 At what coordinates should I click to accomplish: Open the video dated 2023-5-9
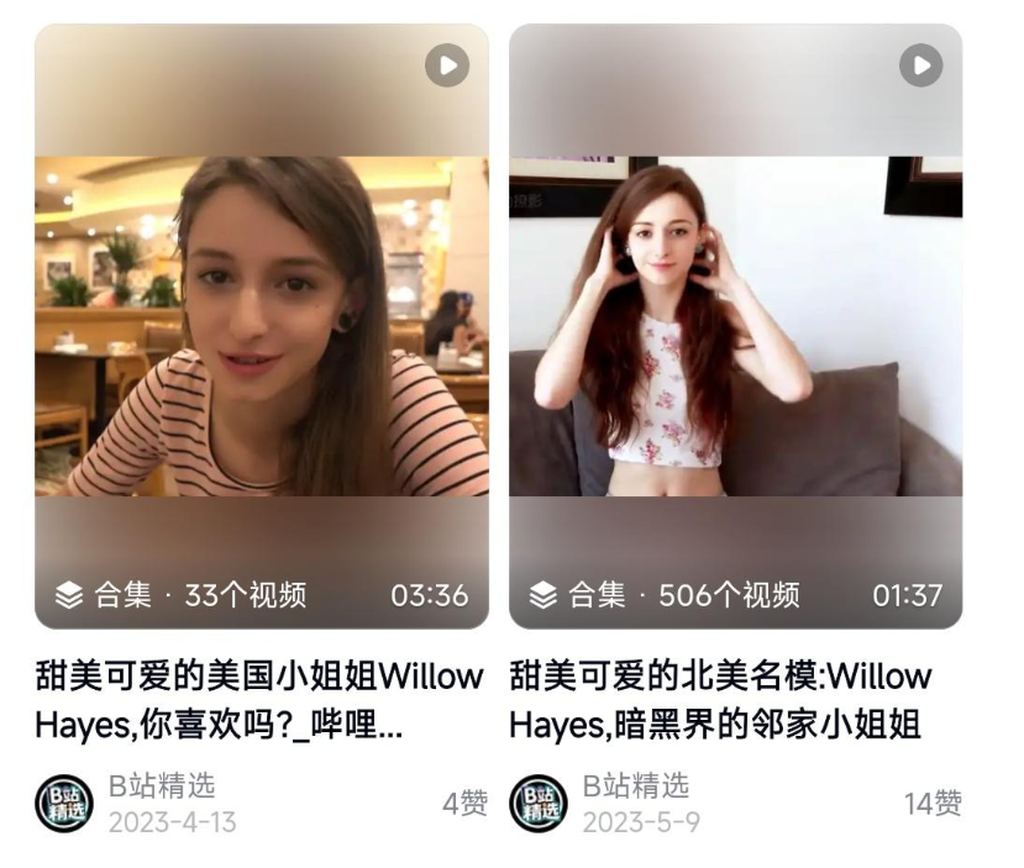735,325
